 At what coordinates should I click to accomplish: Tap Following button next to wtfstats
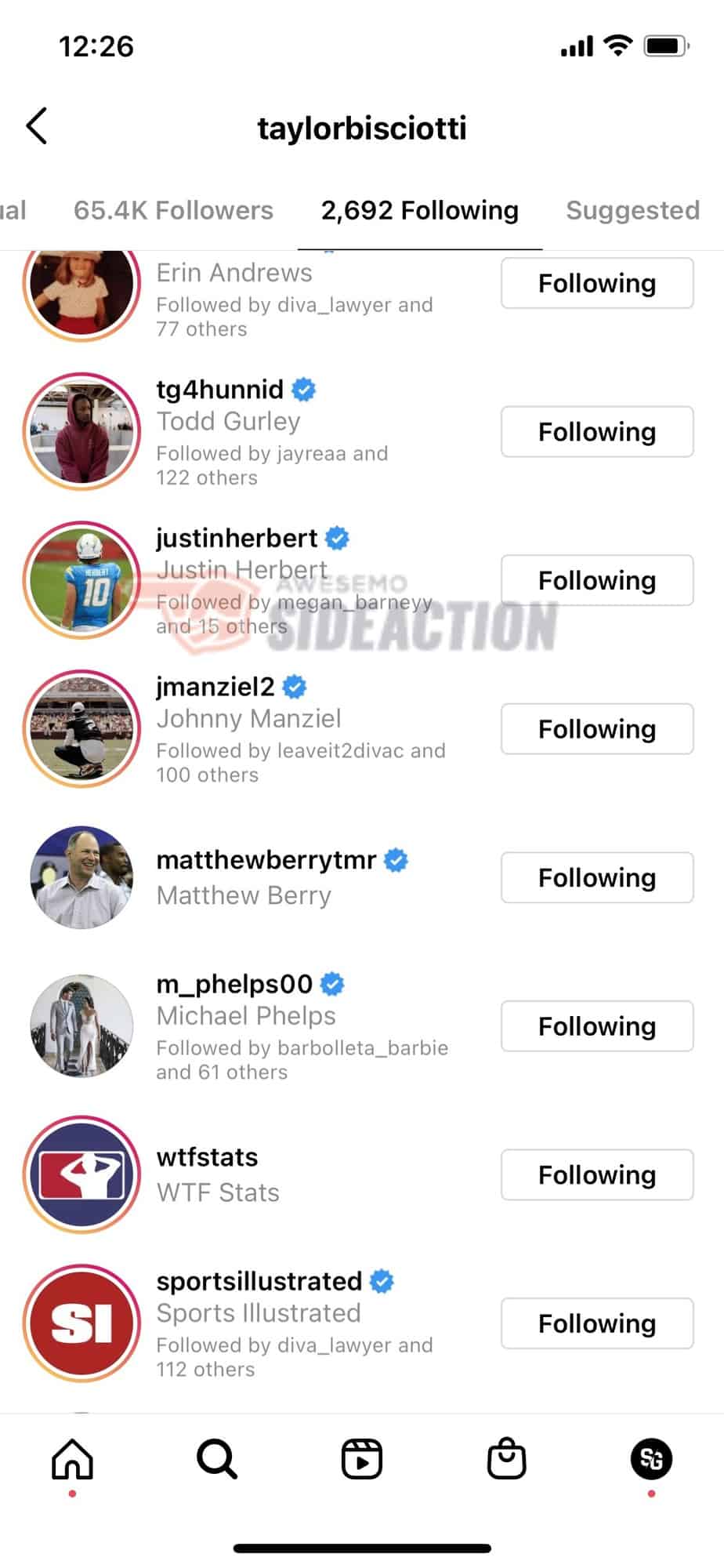[x=597, y=1174]
